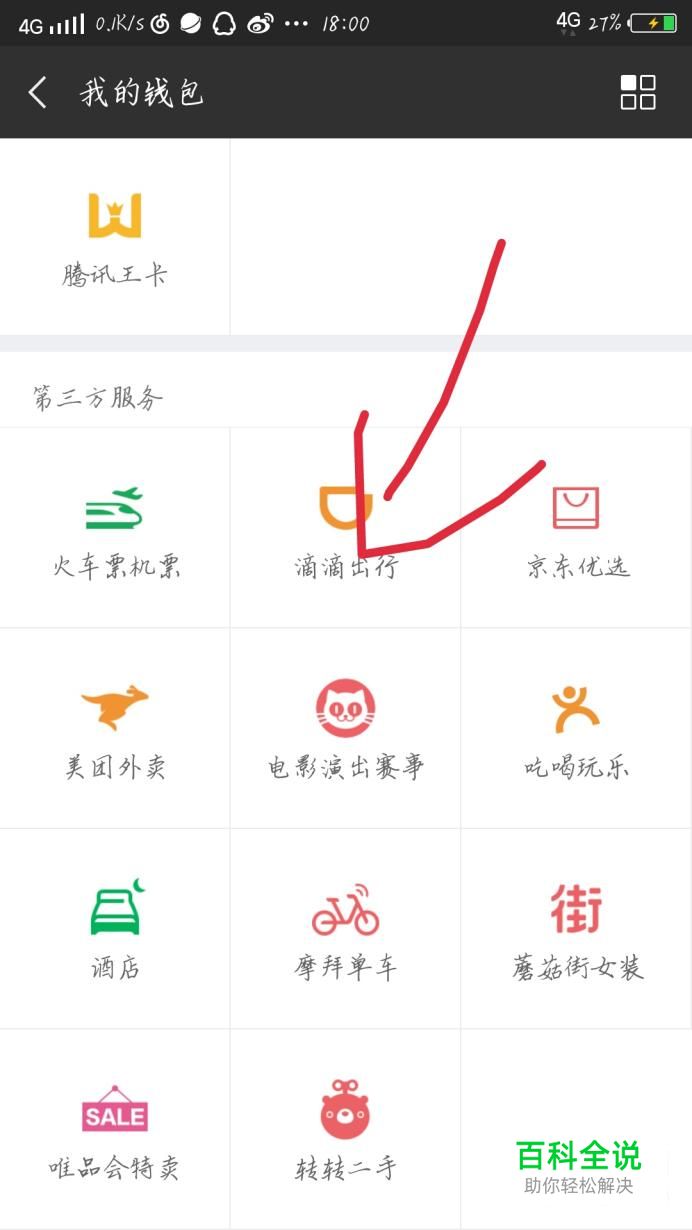Open 火车票机票 booking

[115, 528]
